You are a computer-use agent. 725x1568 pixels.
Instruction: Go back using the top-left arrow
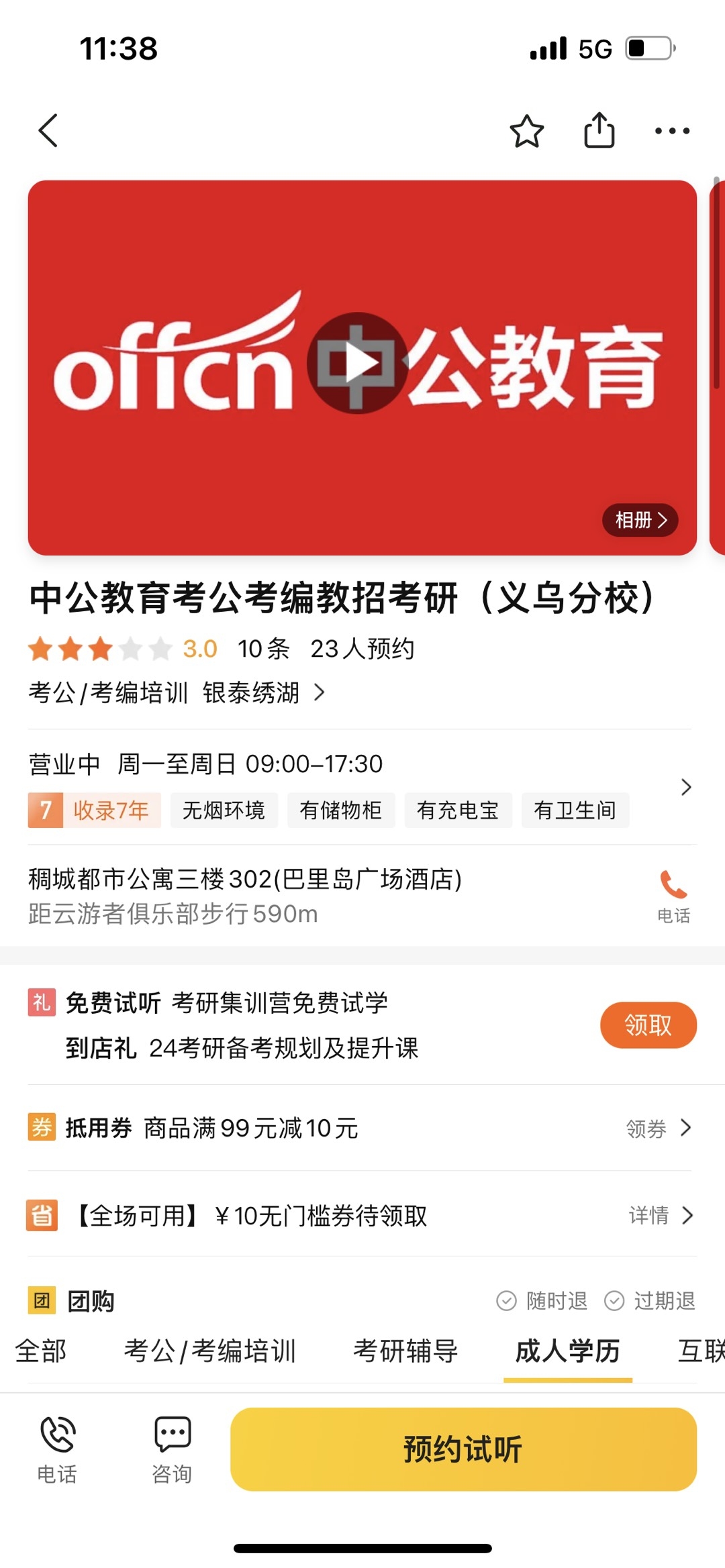coord(48,130)
